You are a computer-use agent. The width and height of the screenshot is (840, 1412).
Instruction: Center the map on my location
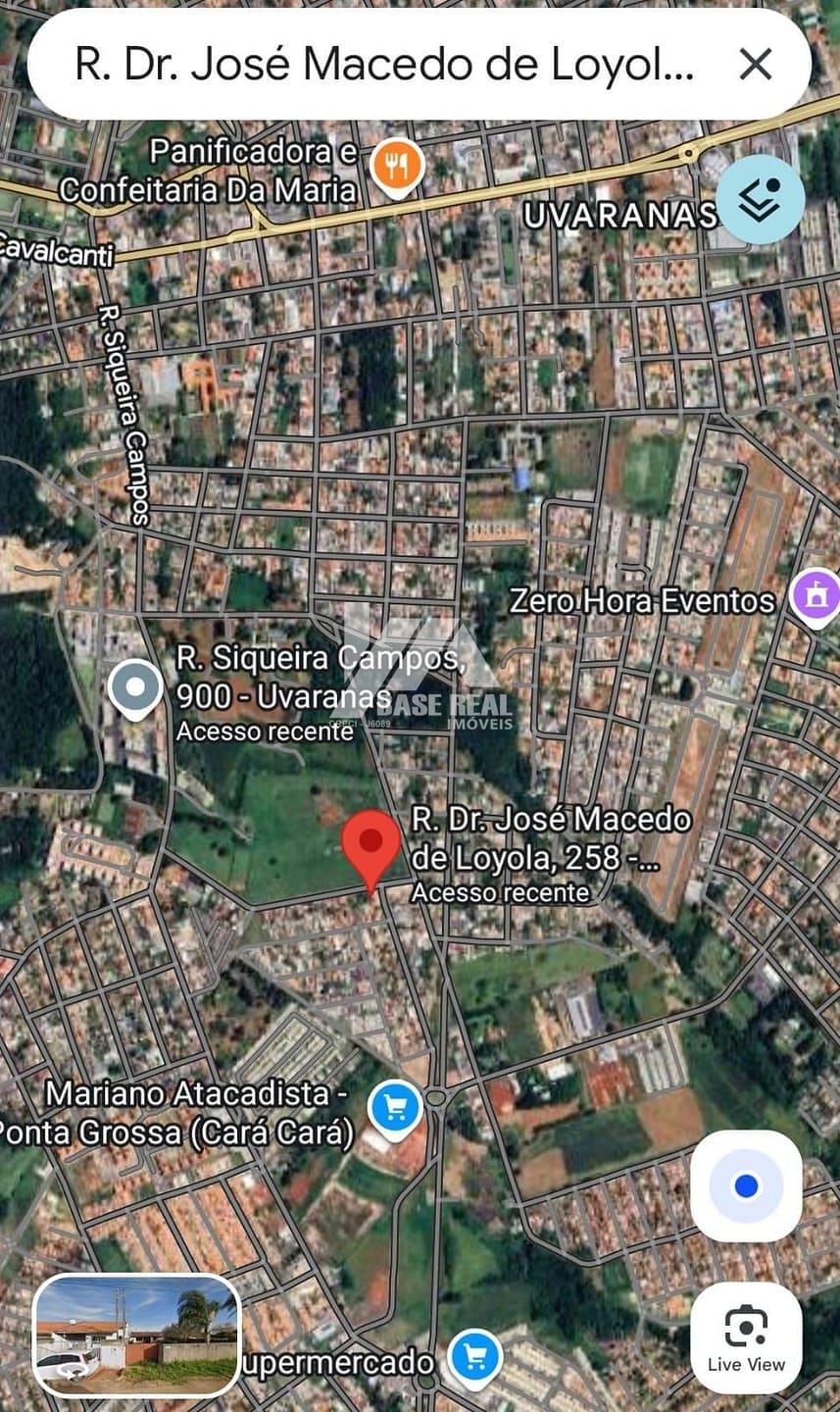(x=746, y=1186)
